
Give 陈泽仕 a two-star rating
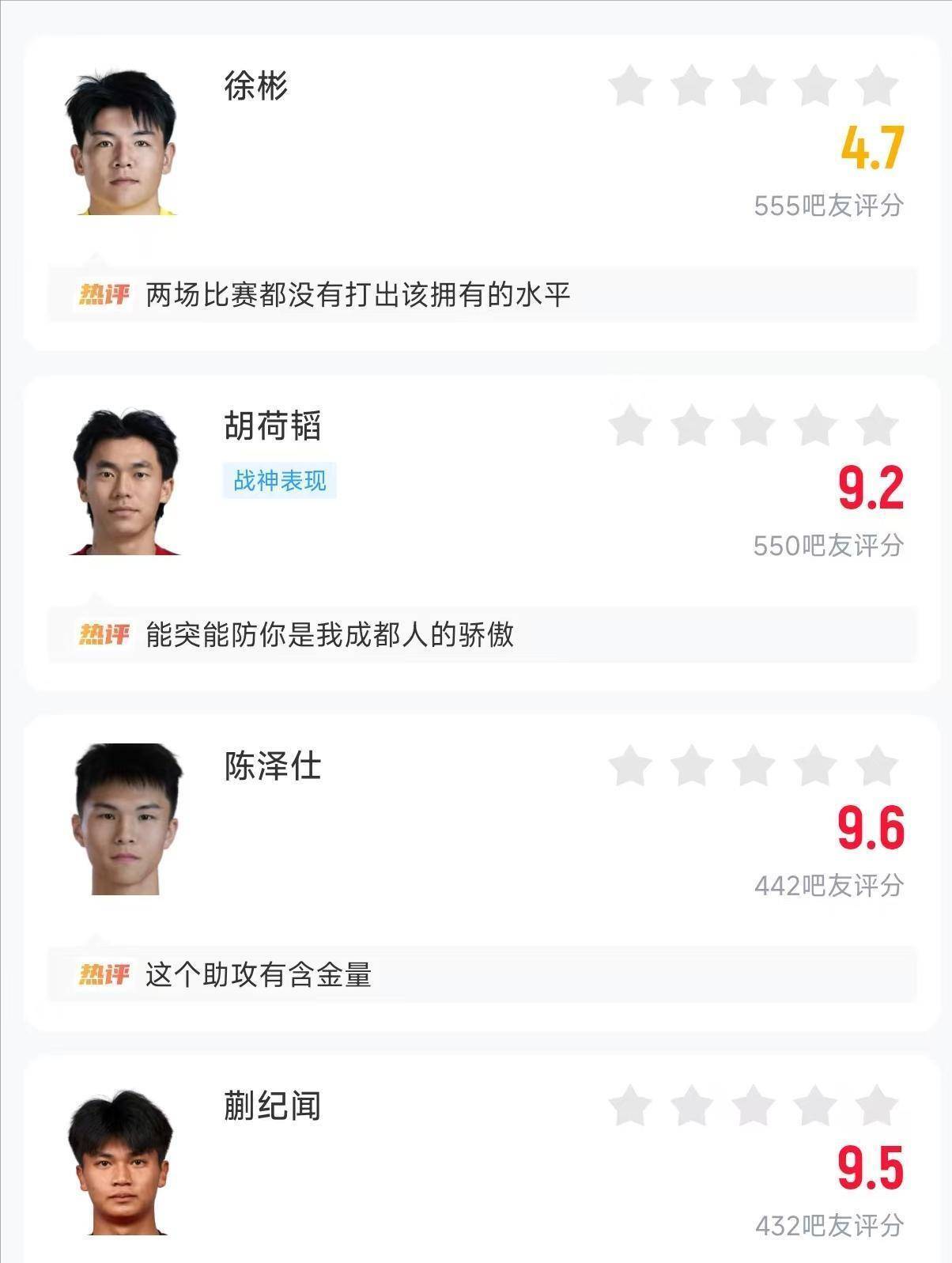coord(692,766)
